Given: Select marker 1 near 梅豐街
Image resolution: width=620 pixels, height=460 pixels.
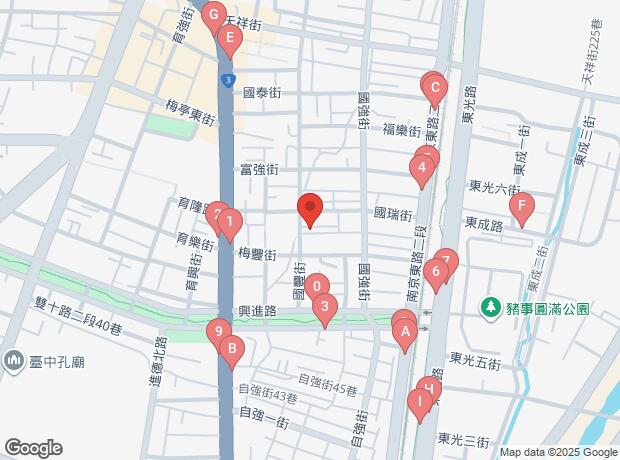Looking at the screenshot, I should [229, 222].
